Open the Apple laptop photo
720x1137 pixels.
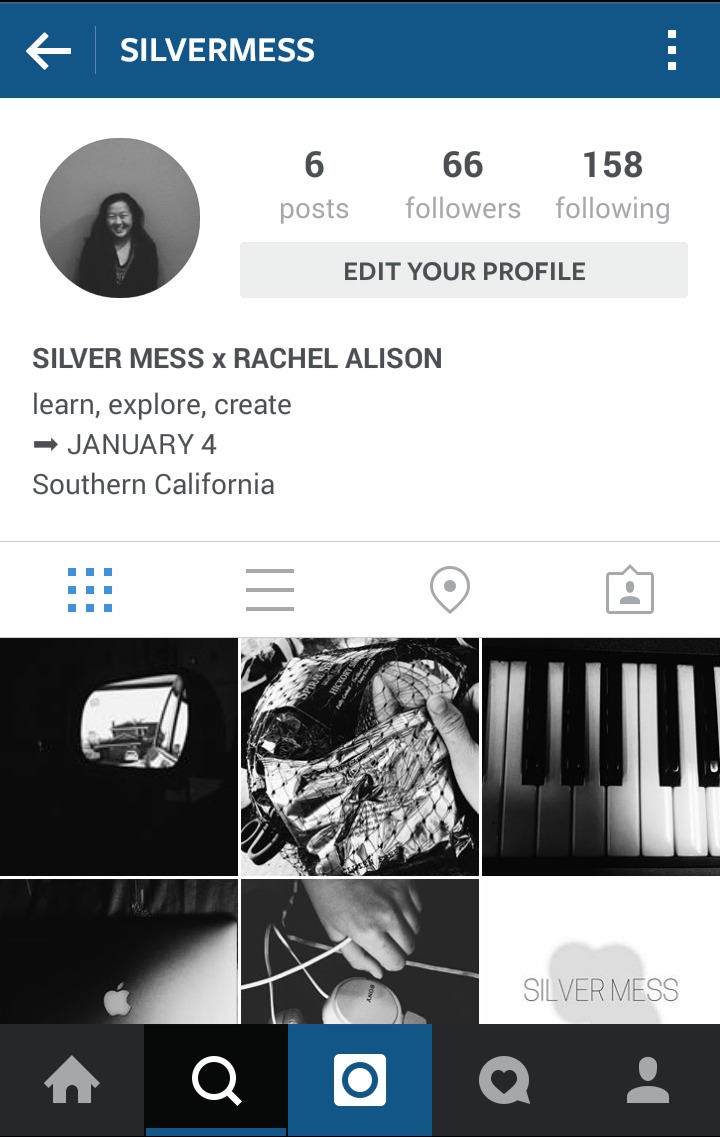tap(119, 951)
